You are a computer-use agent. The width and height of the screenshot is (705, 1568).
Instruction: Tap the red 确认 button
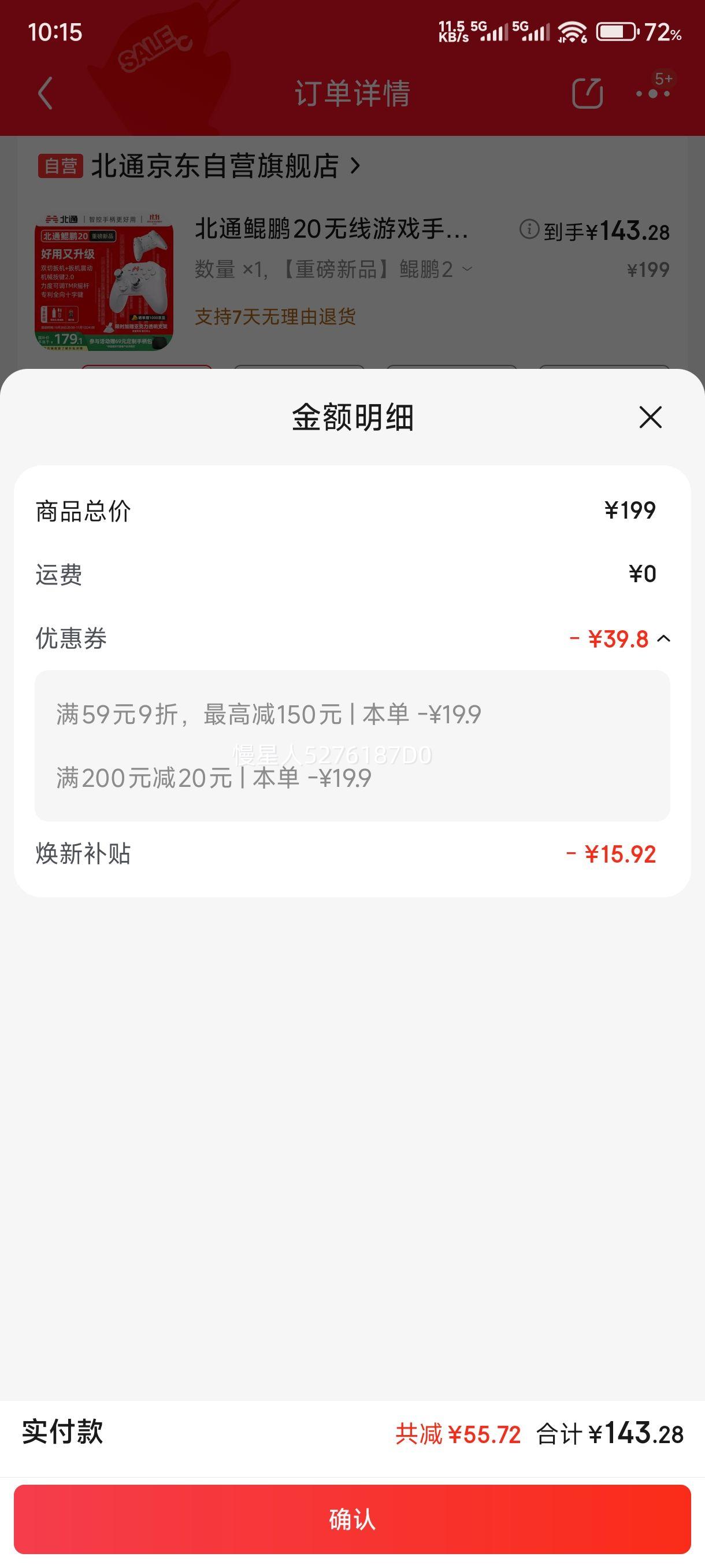pyautogui.click(x=352, y=1519)
